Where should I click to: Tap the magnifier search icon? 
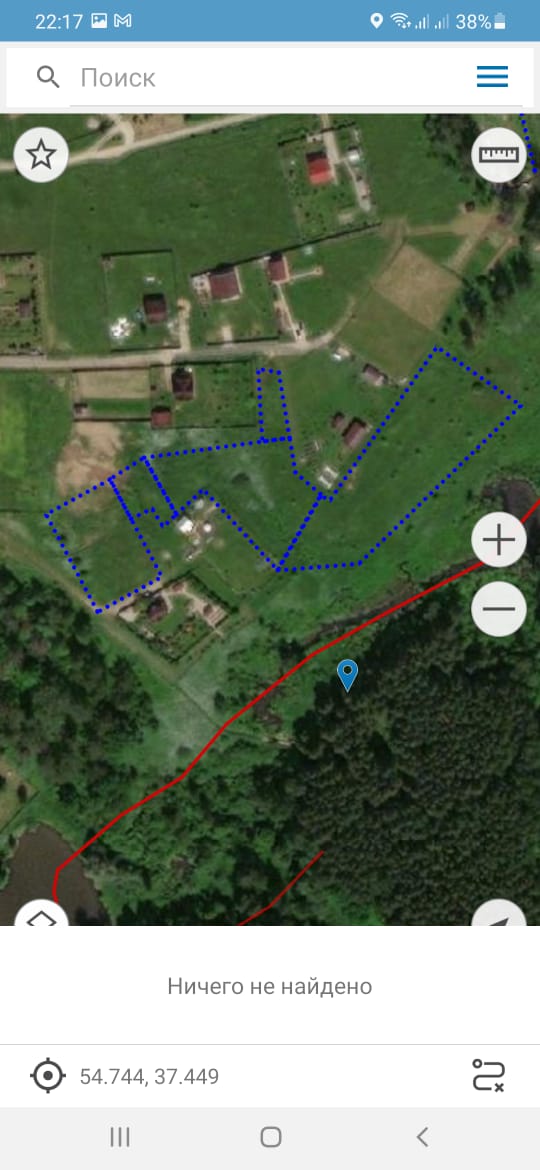coord(48,77)
